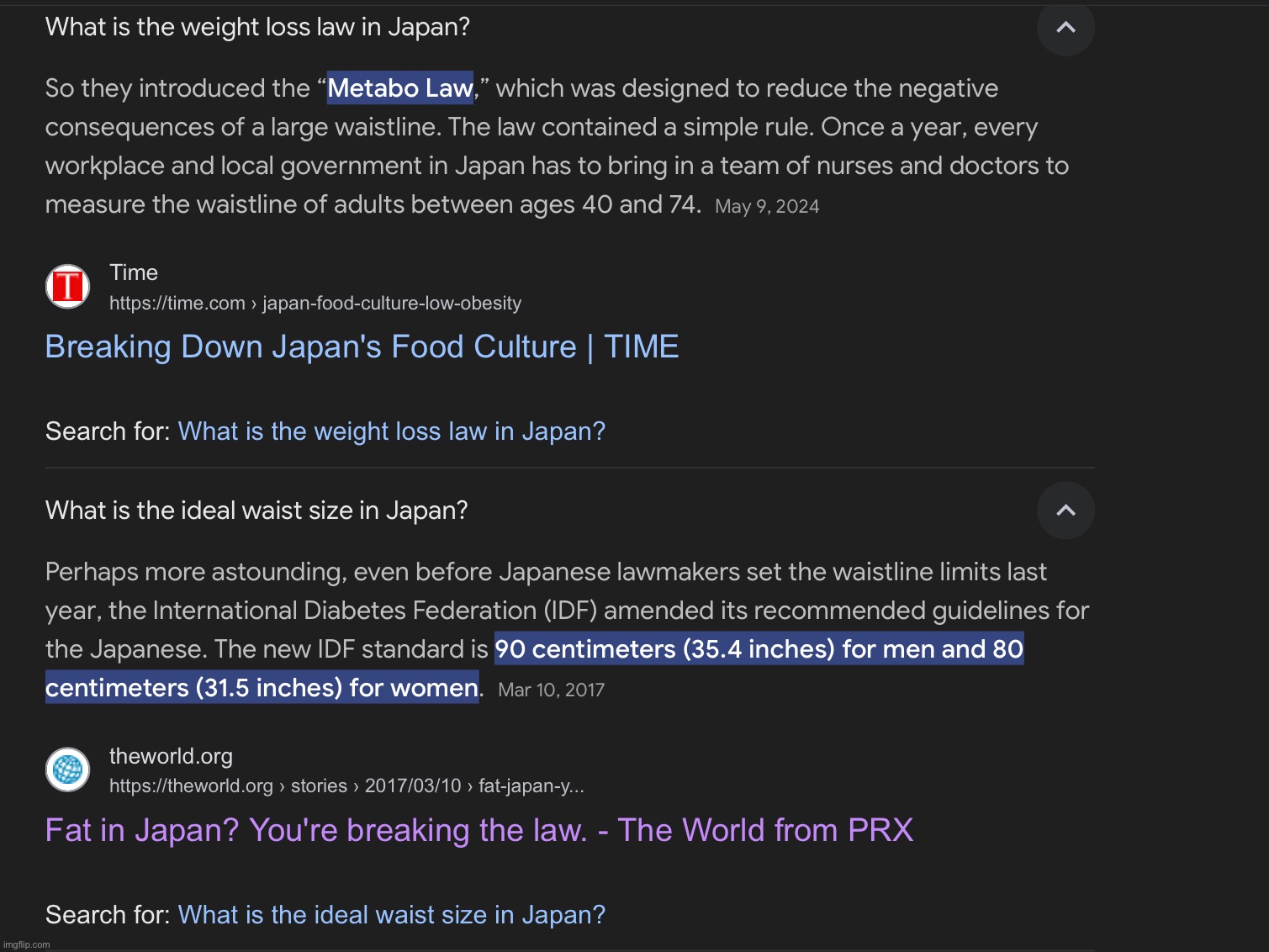Open the theworld.org source URL
The width and height of the screenshot is (1269, 952).
tap(346, 786)
